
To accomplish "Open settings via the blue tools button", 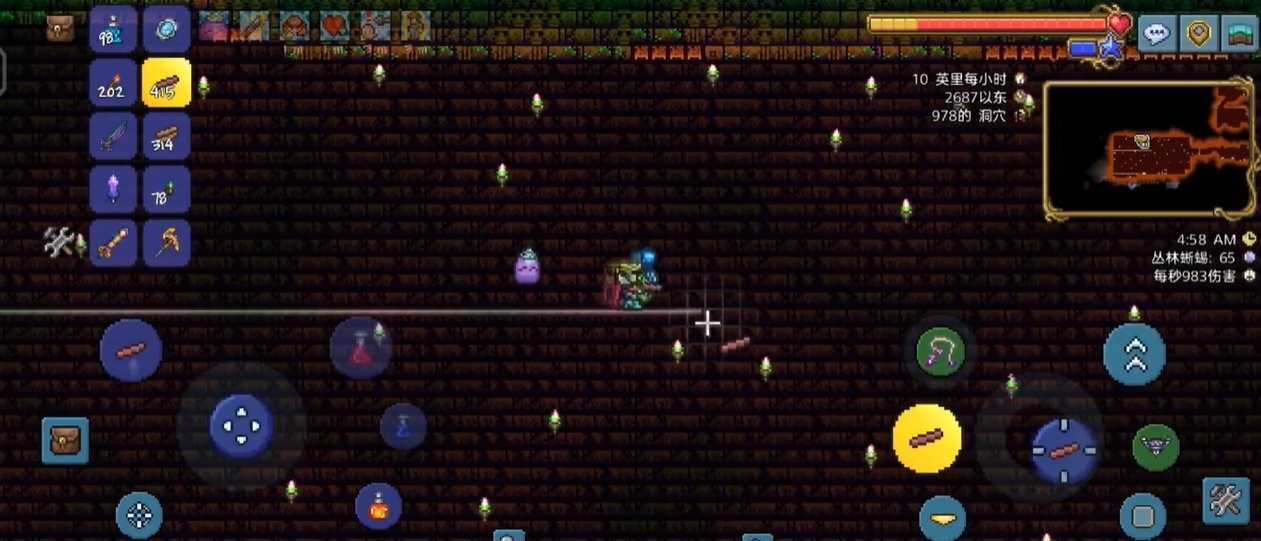I will pyautogui.click(x=1225, y=500).
